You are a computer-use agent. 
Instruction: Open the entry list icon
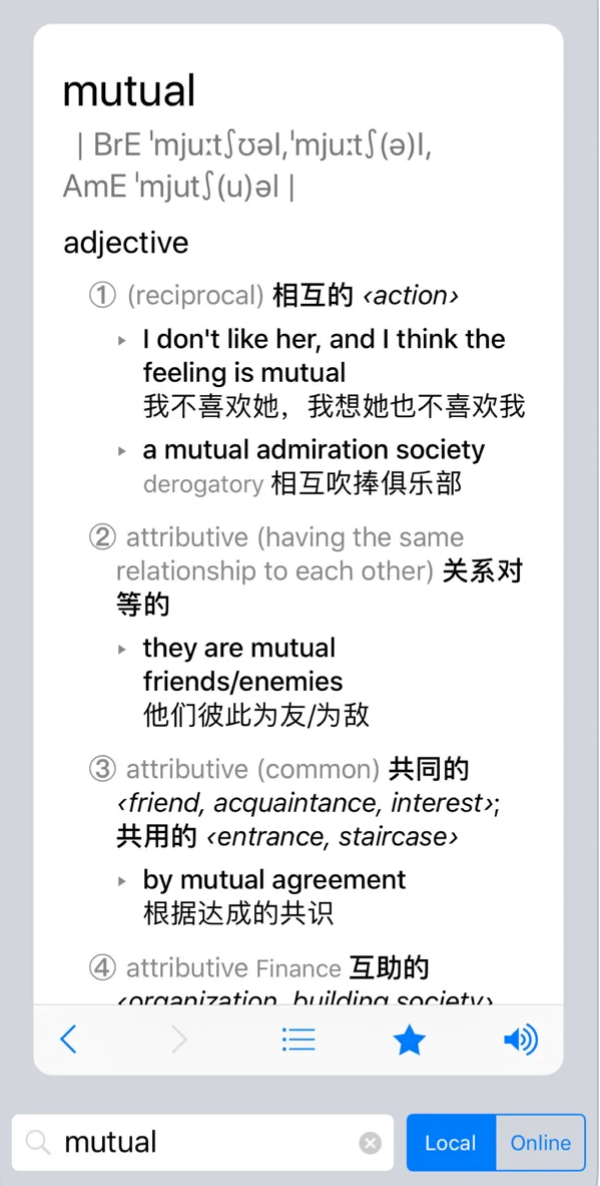298,1040
